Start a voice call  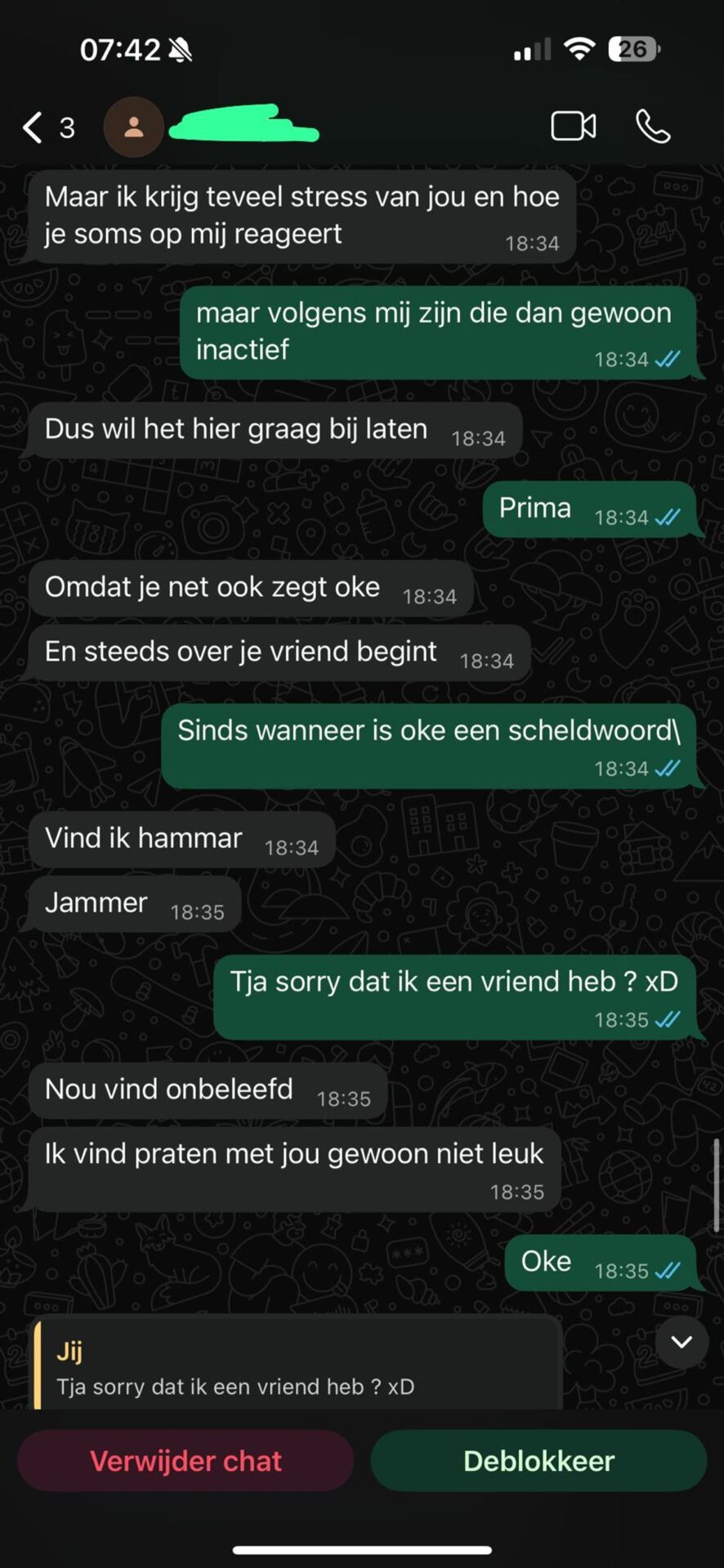[653, 127]
